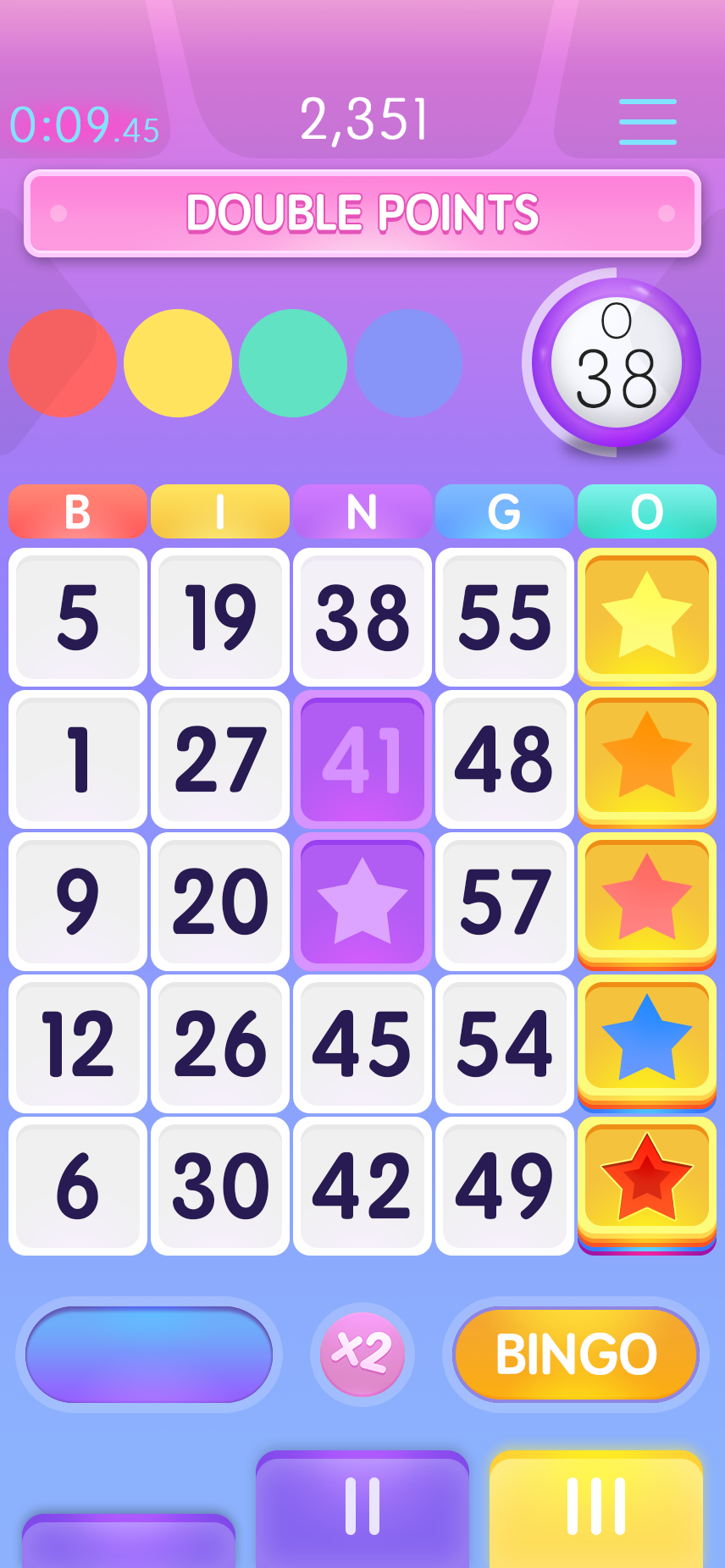Daub number 38 on the card
This screenshot has height=1568, width=725.
tap(362, 617)
